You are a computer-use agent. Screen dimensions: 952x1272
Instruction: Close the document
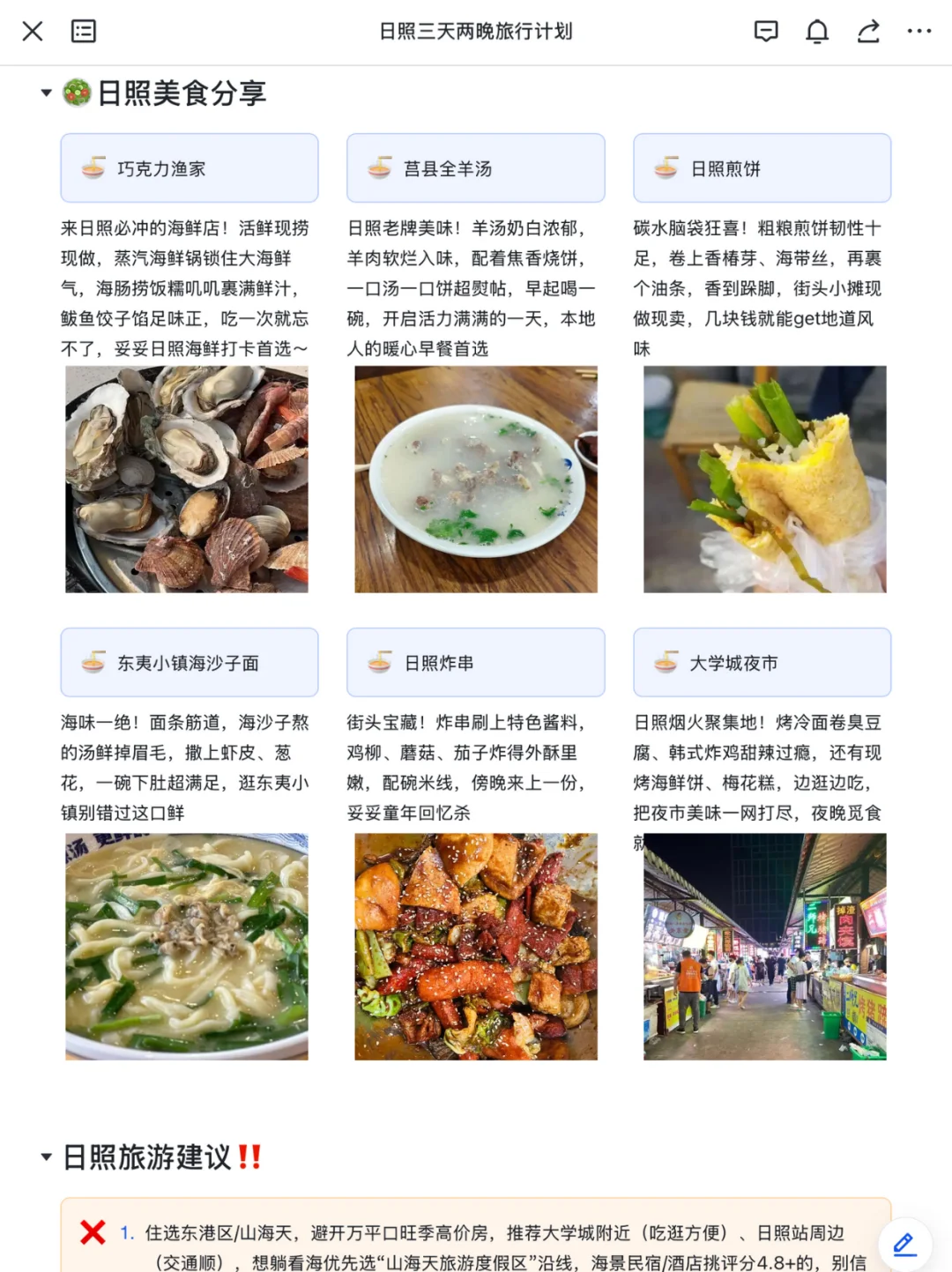pyautogui.click(x=33, y=32)
